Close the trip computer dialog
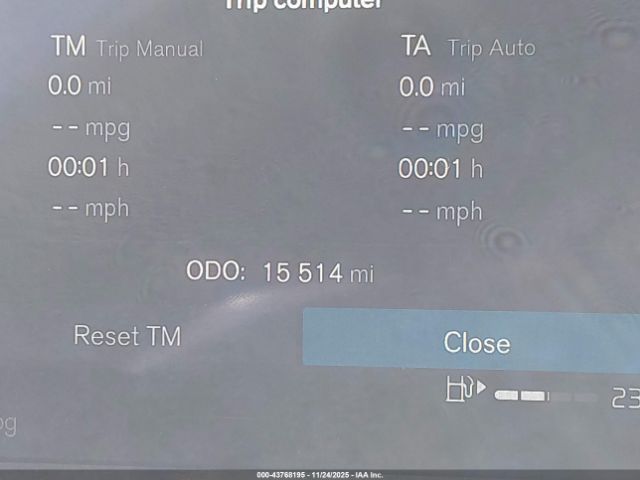Viewport: 640px width, 480px height. 476,342
